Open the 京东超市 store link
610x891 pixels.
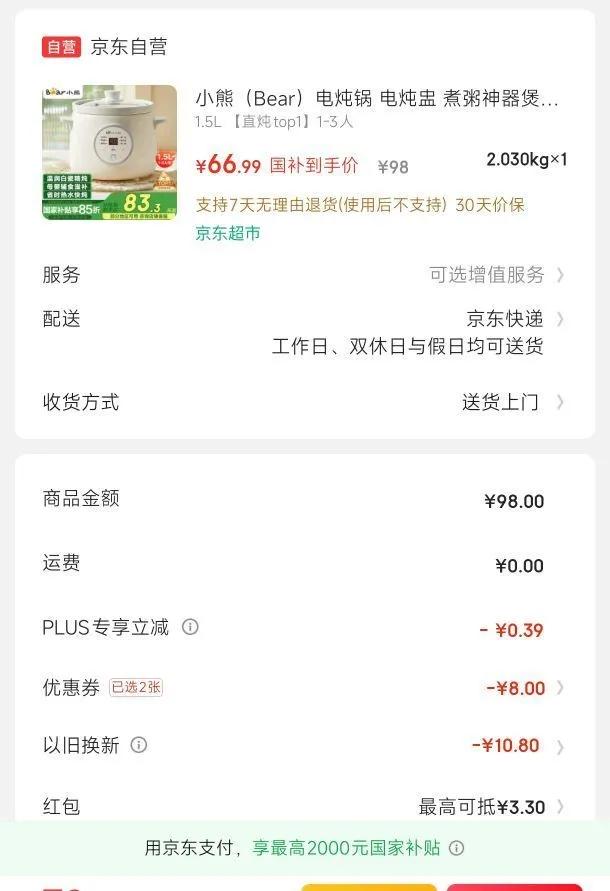click(x=228, y=233)
